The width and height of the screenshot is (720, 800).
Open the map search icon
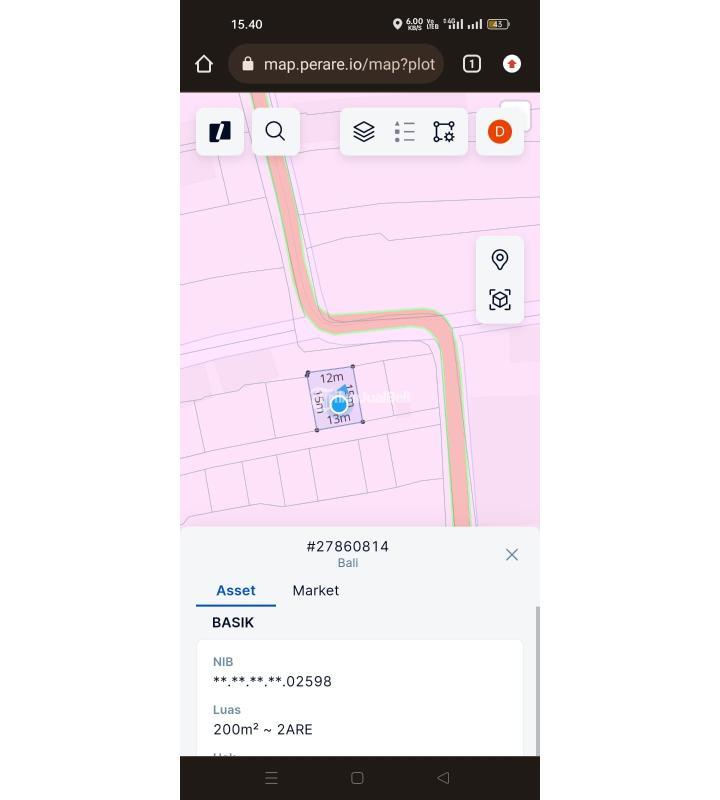tap(276, 131)
